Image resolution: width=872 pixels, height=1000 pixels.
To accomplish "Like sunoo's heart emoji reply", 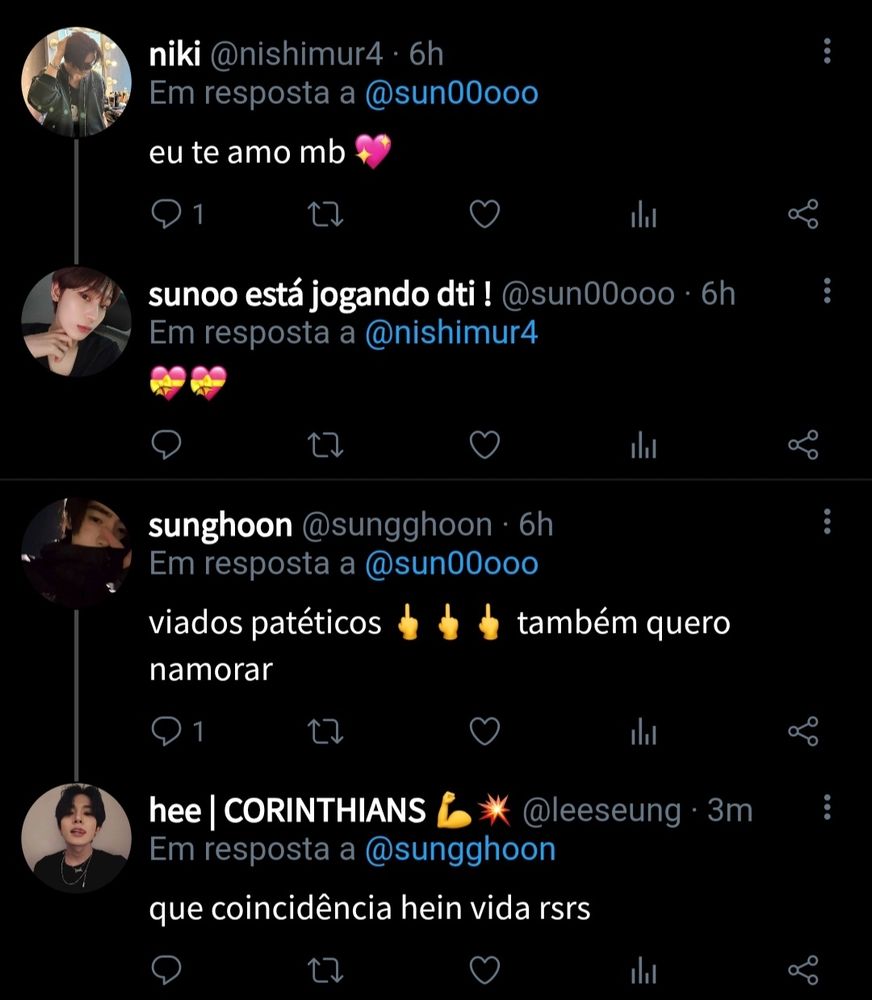I will click(x=484, y=445).
